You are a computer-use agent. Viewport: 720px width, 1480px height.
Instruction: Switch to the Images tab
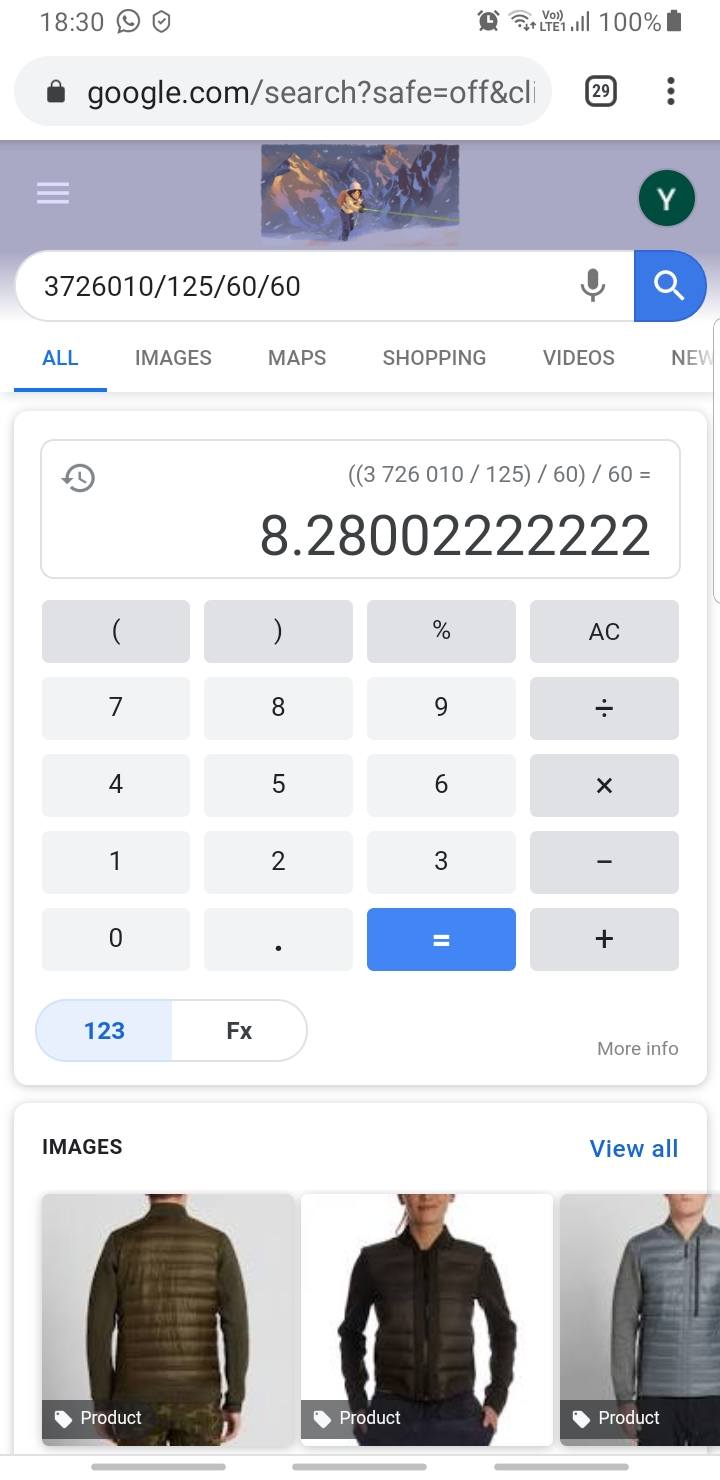click(173, 358)
